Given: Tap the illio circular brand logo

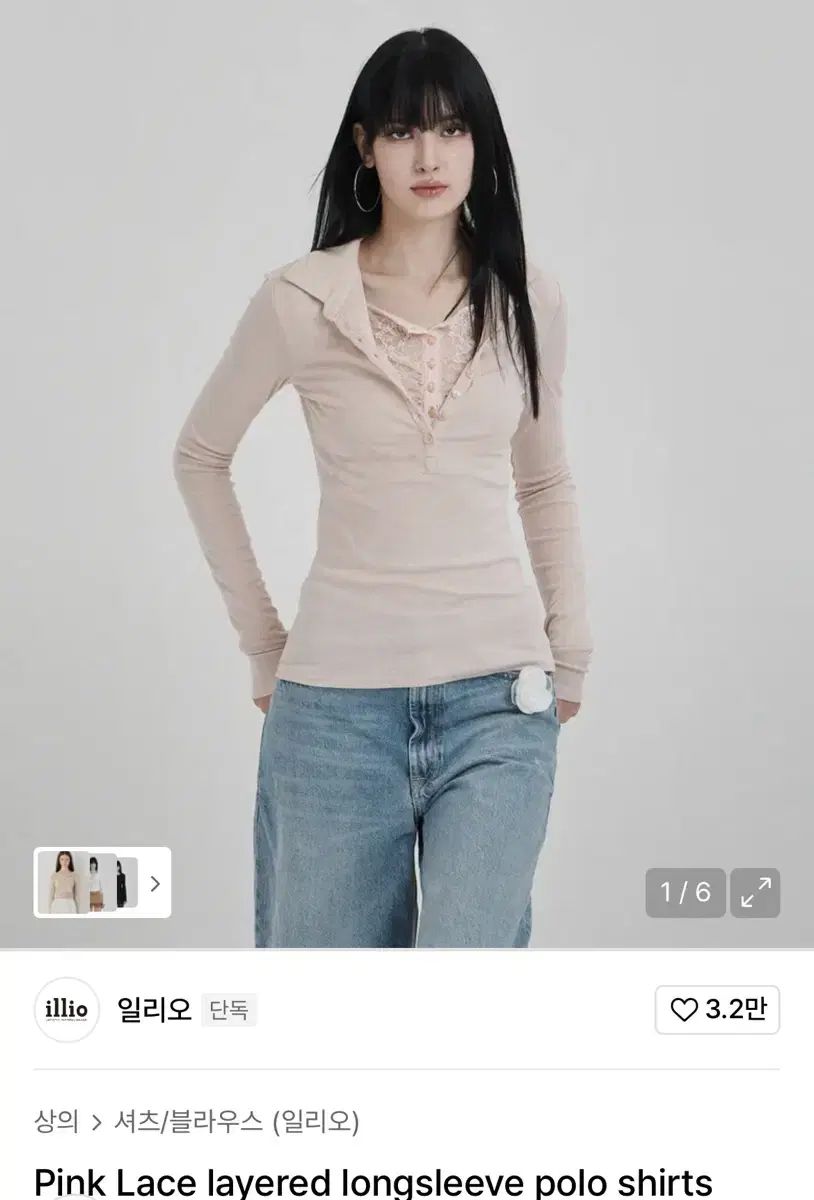Looking at the screenshot, I should (x=68, y=1010).
